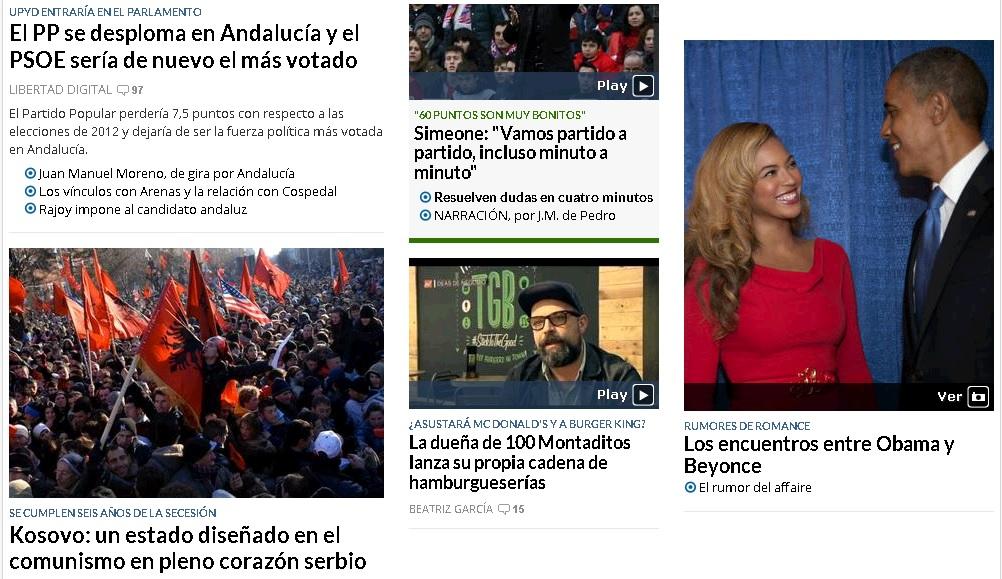Open El rumor del affaire link
The height and width of the screenshot is (579, 1002).
coord(755,487)
